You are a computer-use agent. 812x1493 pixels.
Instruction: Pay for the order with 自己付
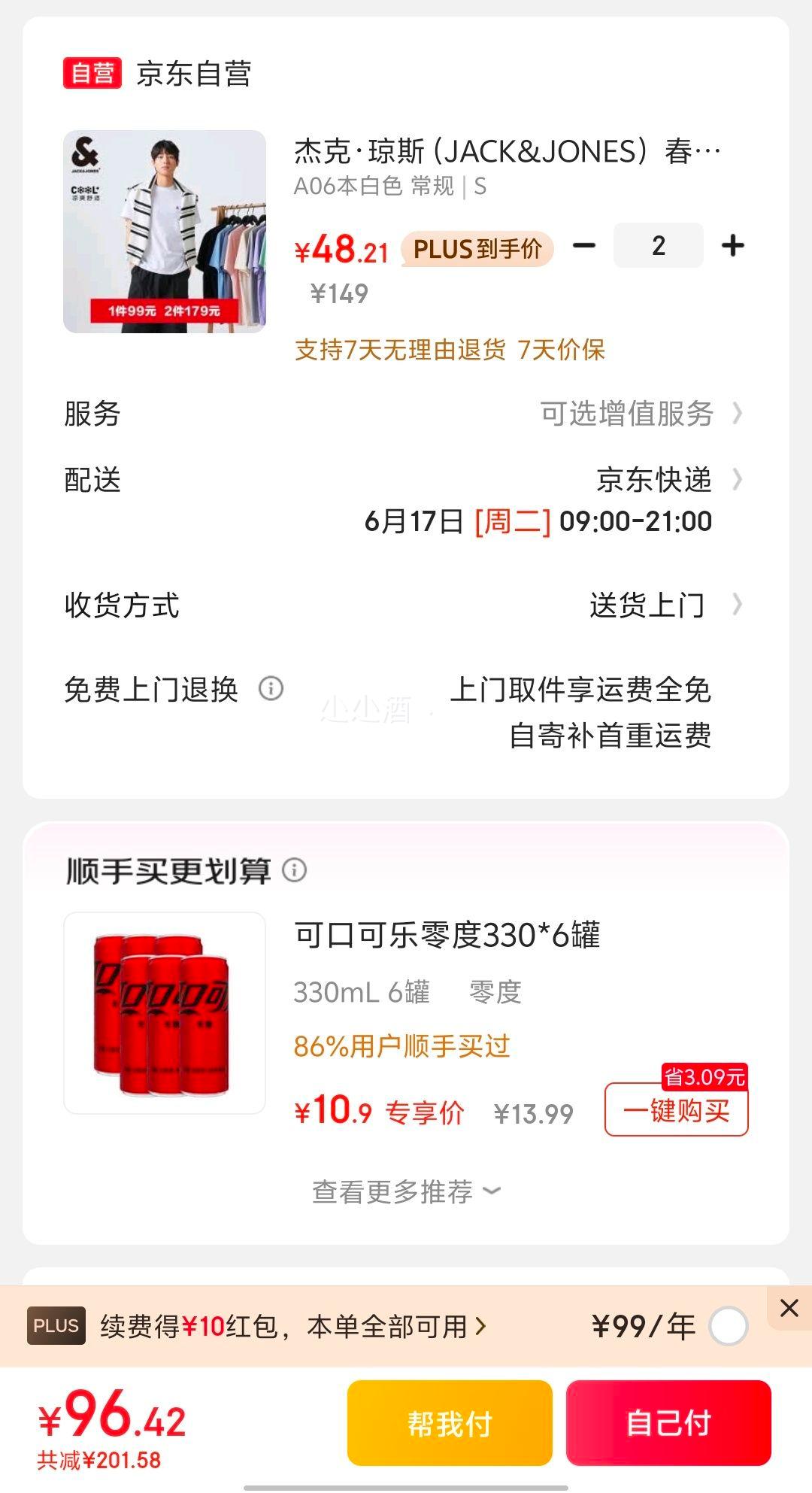pyautogui.click(x=668, y=1423)
